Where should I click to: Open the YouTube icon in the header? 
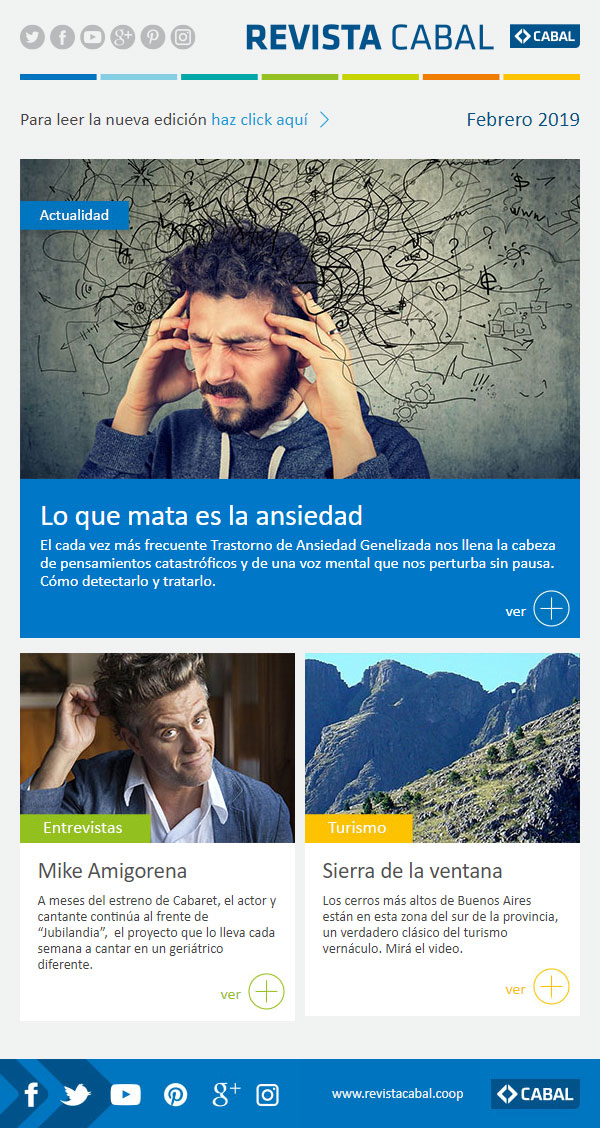coord(92,38)
